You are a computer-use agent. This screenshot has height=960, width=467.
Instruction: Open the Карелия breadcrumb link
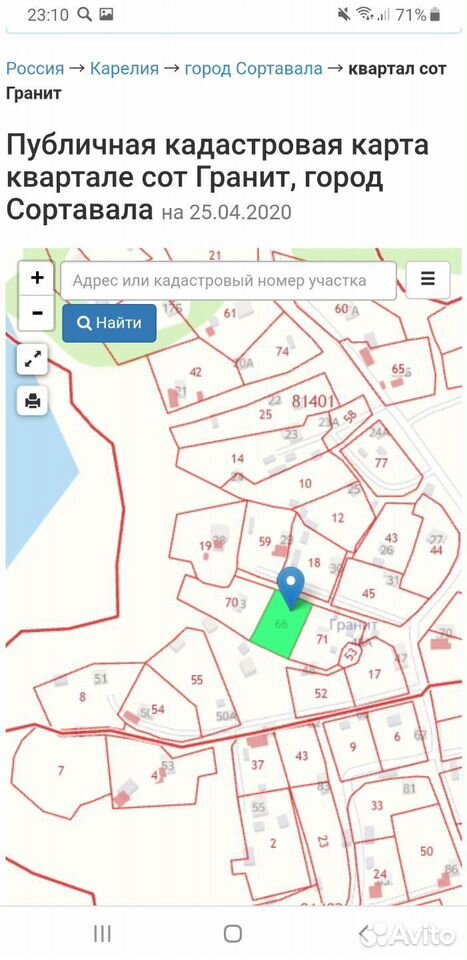click(x=124, y=69)
